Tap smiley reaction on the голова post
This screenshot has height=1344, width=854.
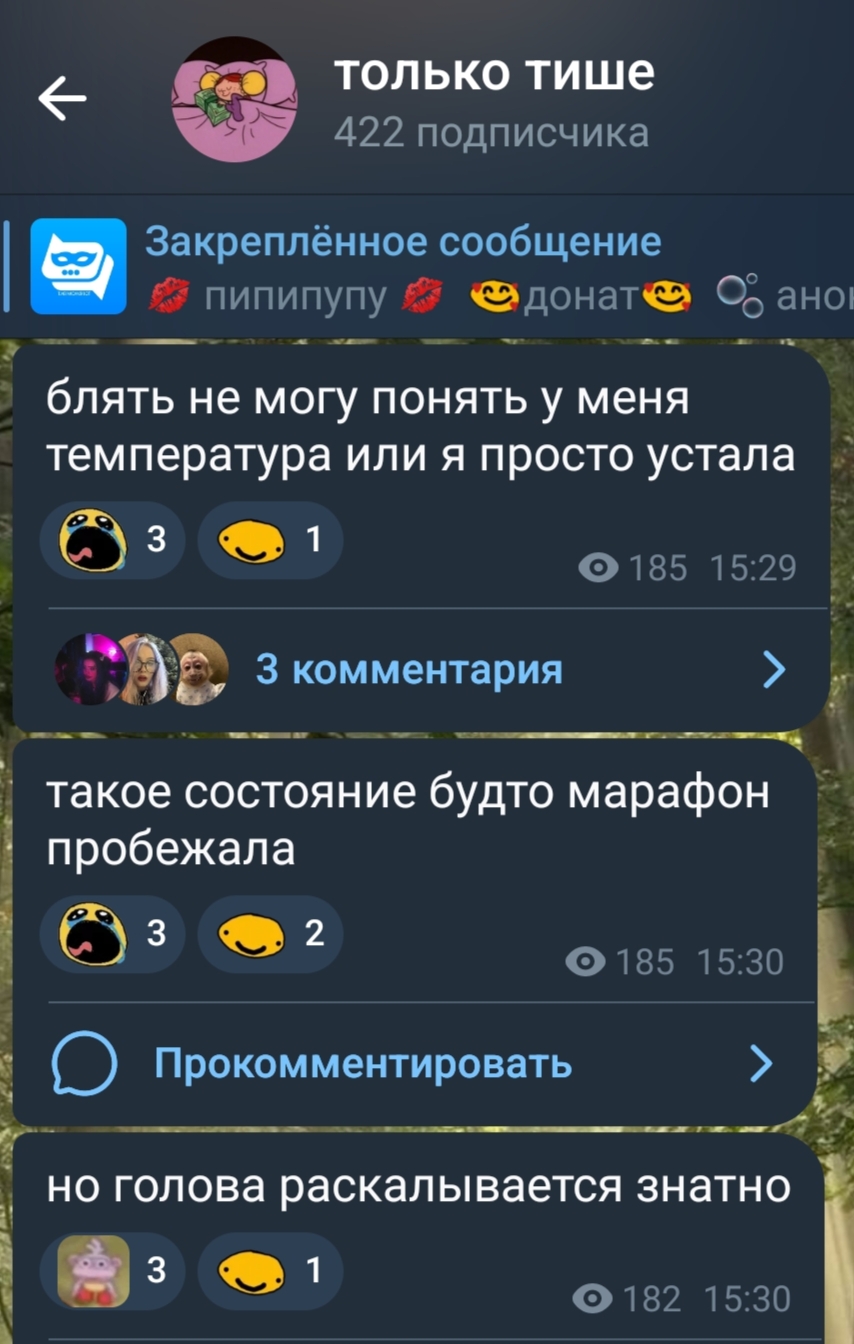(x=270, y=1270)
